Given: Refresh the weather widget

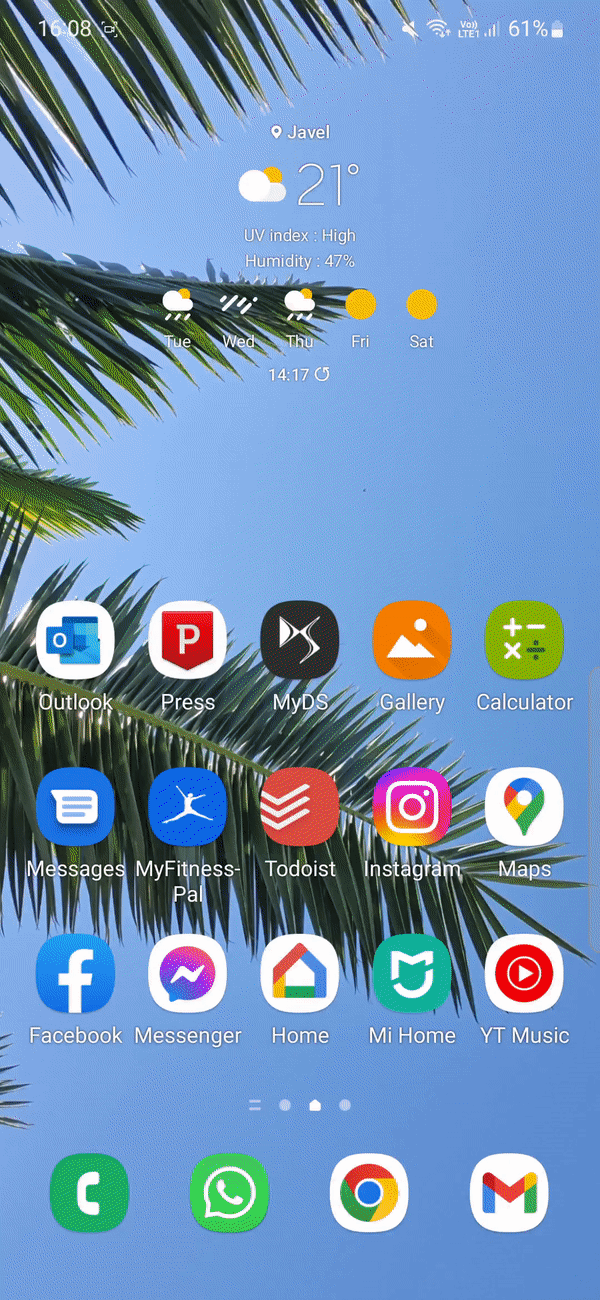Looking at the screenshot, I should 322,374.
